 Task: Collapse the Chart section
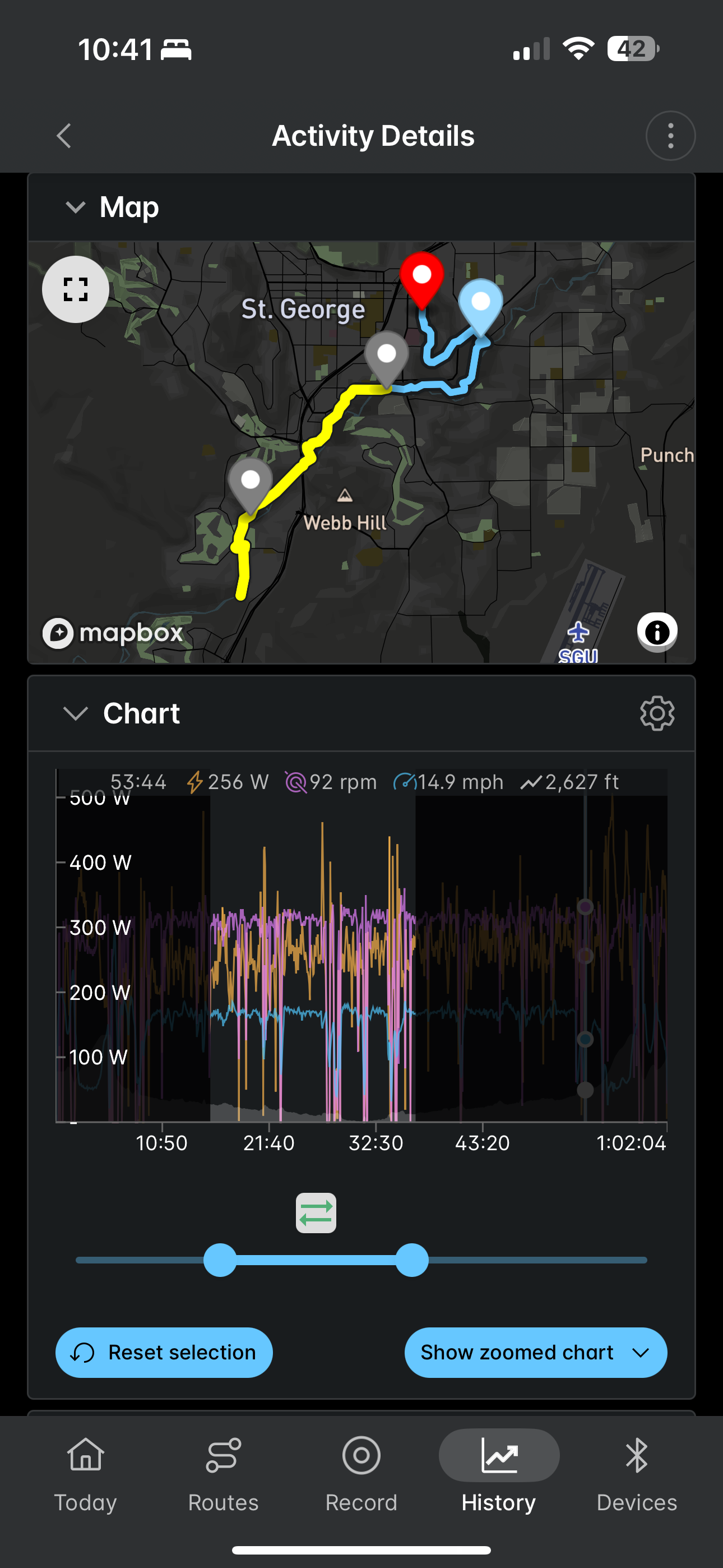click(76, 713)
